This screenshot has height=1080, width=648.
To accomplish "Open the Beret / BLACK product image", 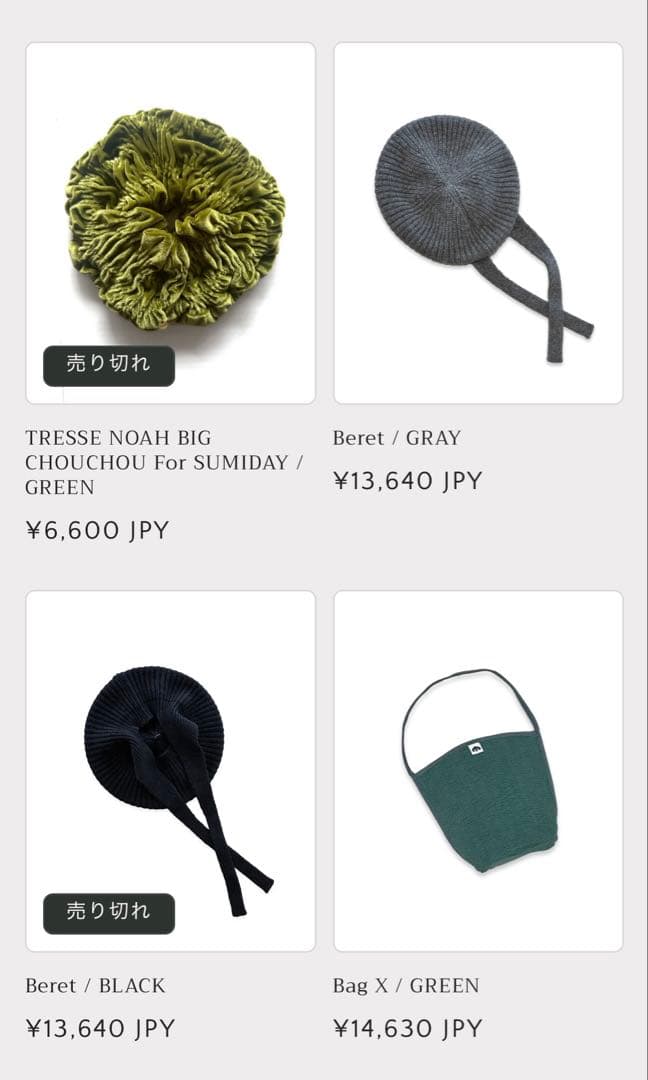I will (170, 770).
